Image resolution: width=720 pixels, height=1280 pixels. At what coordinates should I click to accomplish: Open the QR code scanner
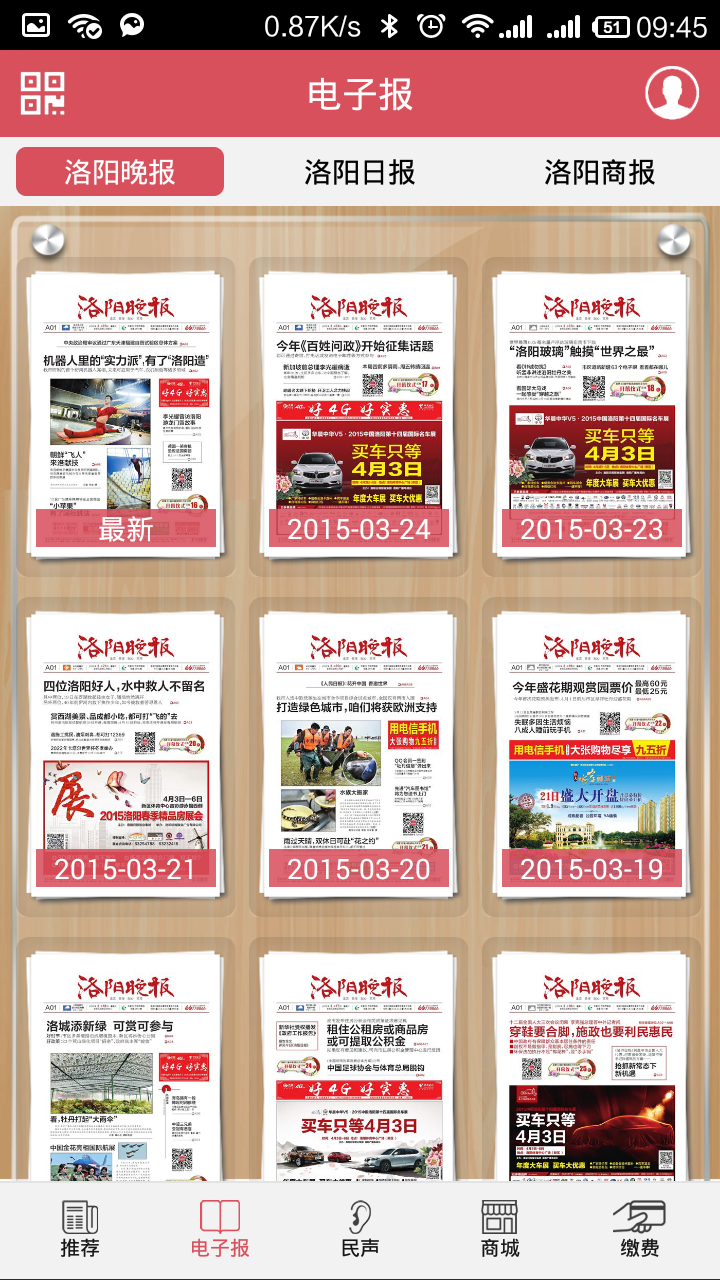(x=42, y=94)
